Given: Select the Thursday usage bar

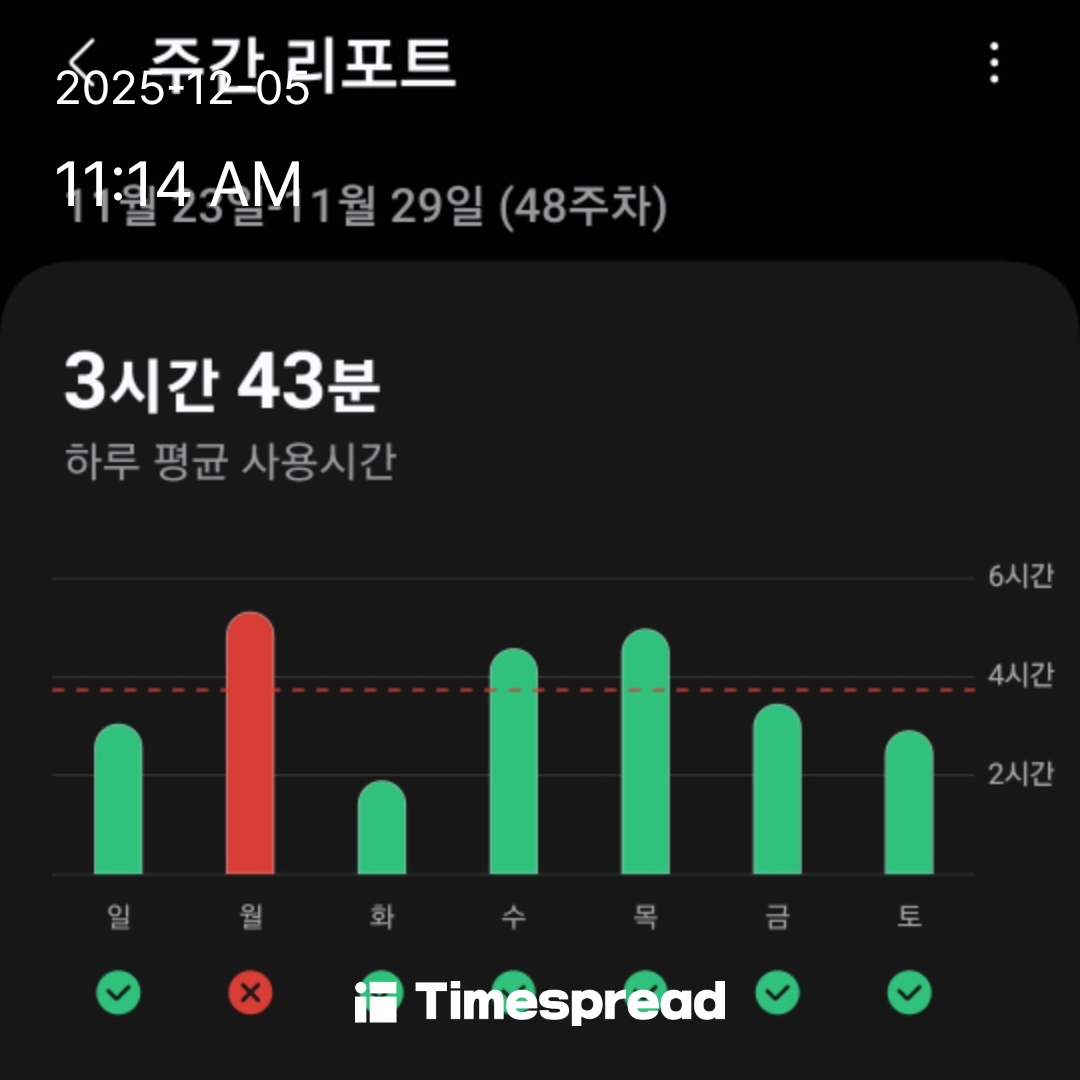Looking at the screenshot, I should click(x=645, y=753).
